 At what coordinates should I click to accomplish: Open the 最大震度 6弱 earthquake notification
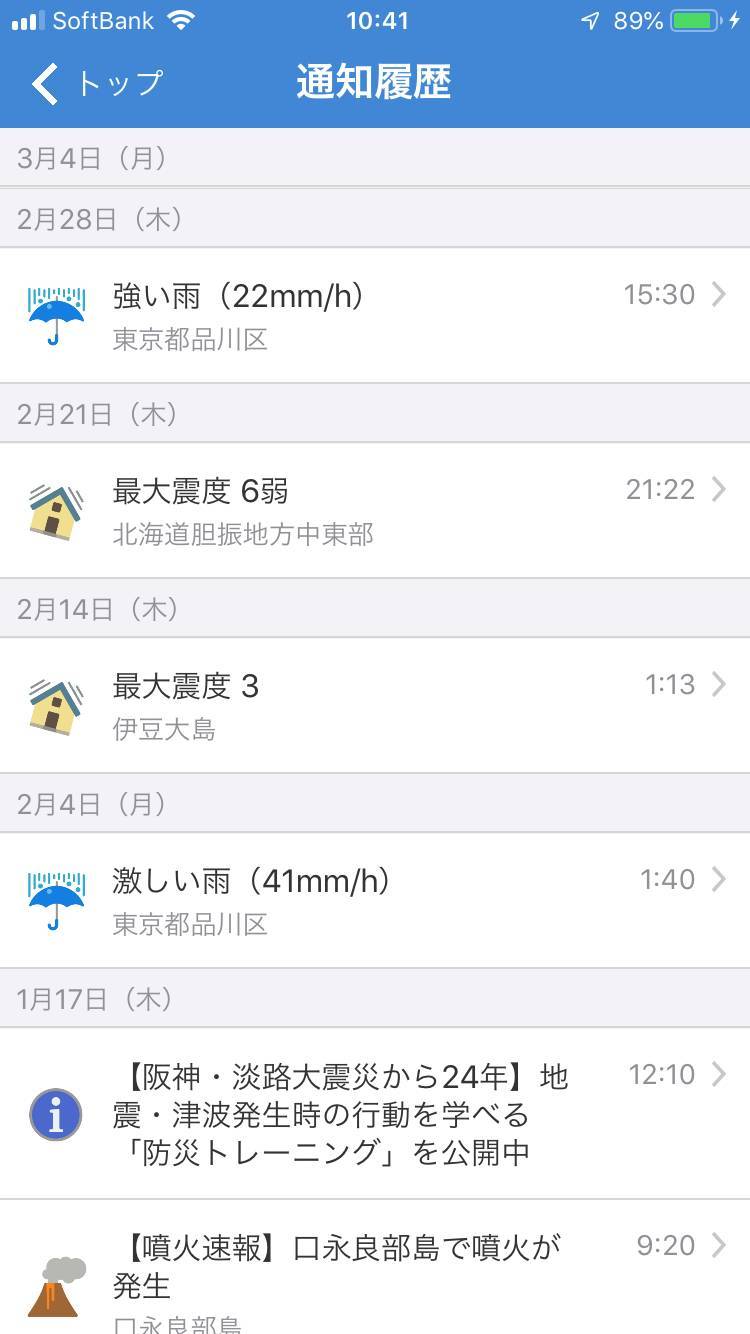click(375, 510)
